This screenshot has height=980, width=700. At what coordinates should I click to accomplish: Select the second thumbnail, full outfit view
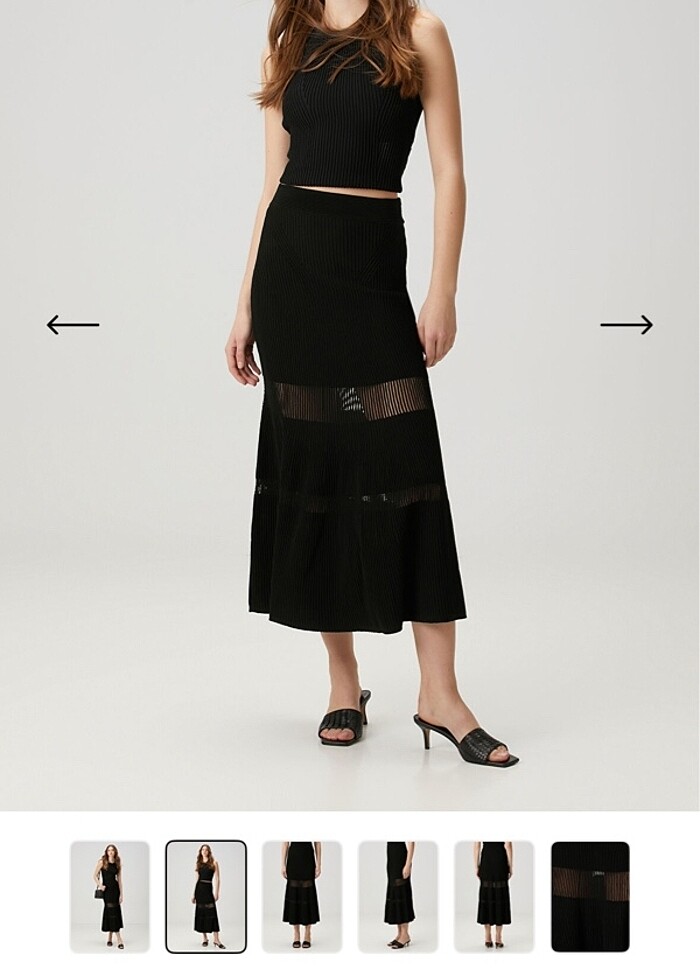[206, 896]
